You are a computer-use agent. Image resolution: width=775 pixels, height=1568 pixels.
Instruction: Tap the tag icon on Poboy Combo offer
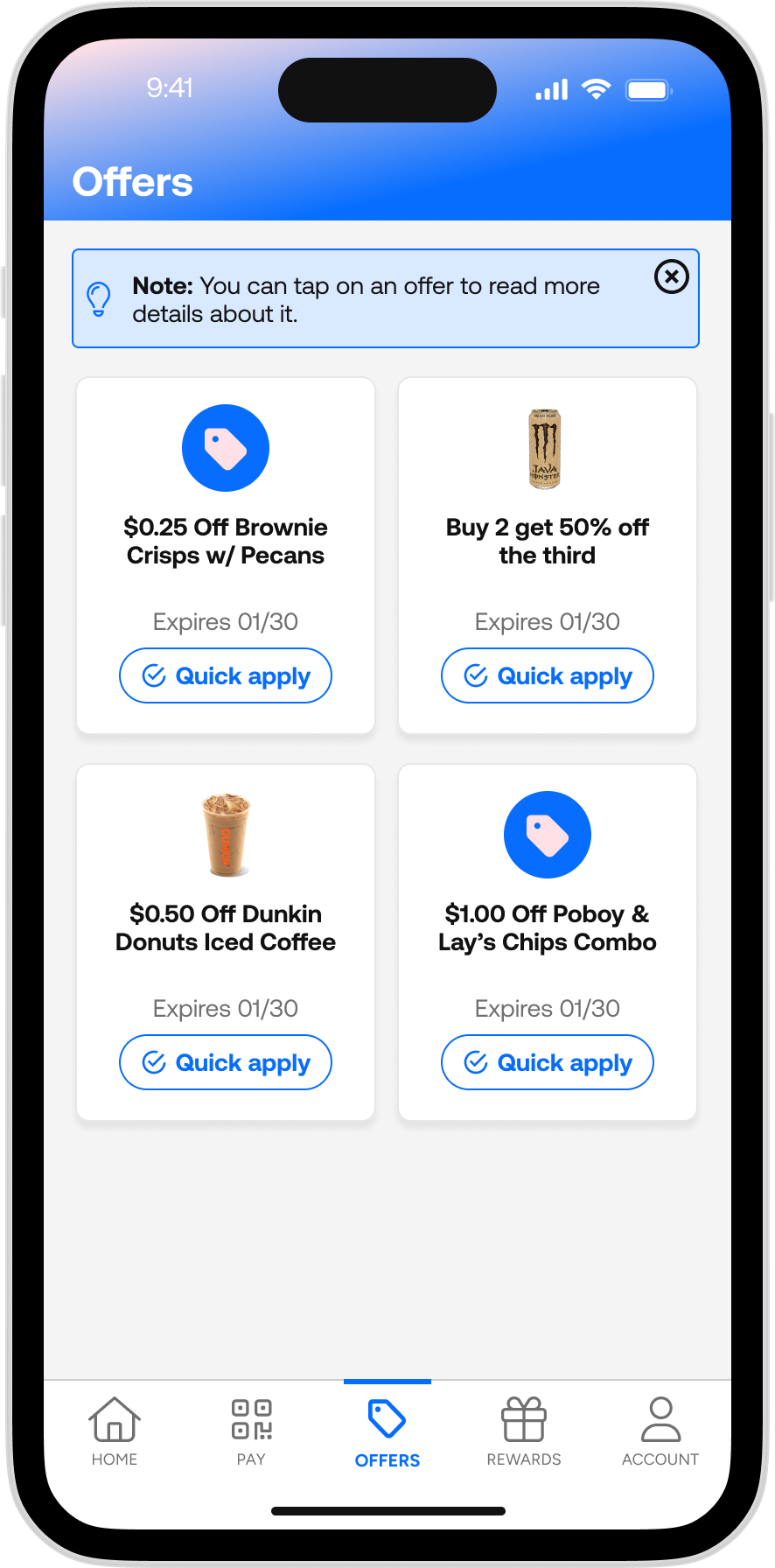[x=547, y=834]
